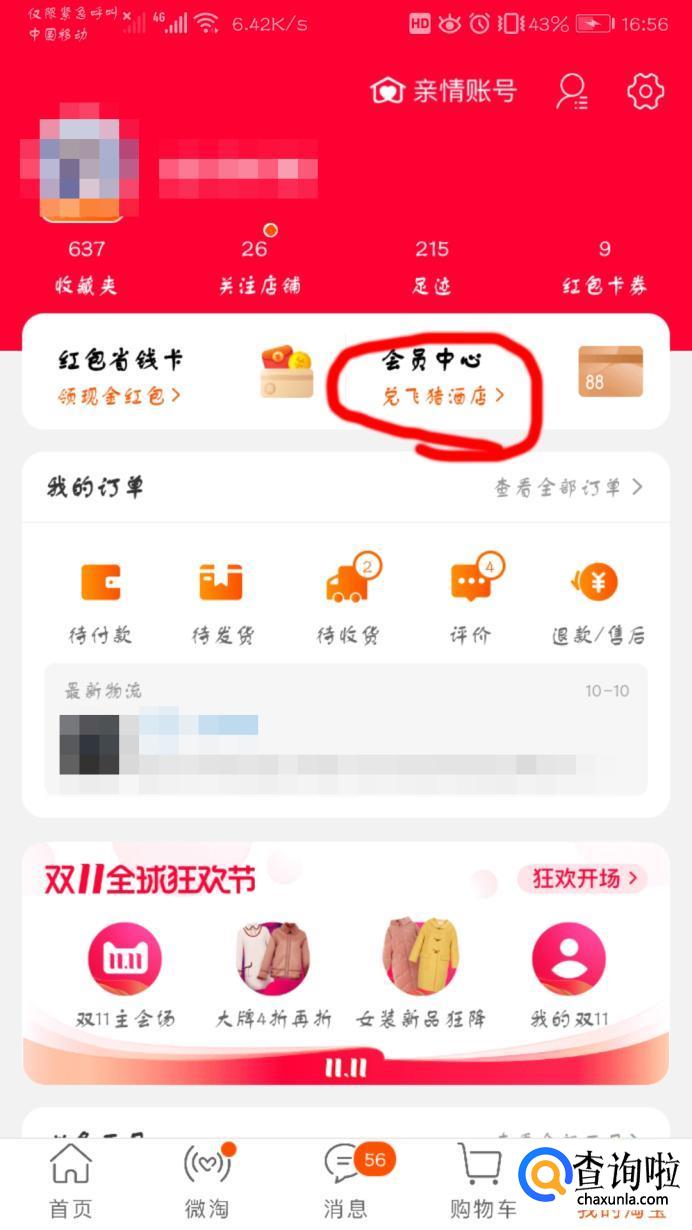
Task: Open the settings gear icon
Action: pos(645,91)
